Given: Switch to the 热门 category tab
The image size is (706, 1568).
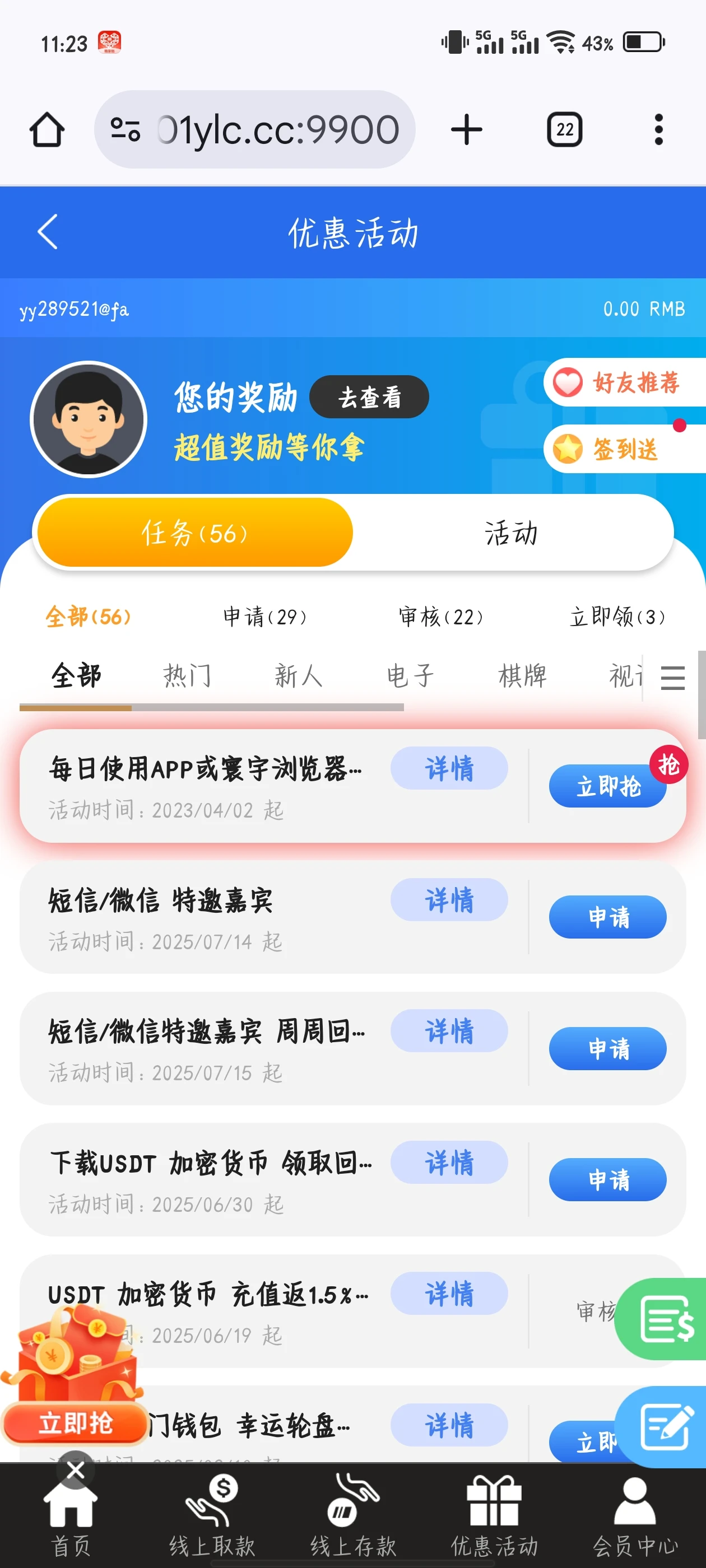Looking at the screenshot, I should click(x=187, y=676).
